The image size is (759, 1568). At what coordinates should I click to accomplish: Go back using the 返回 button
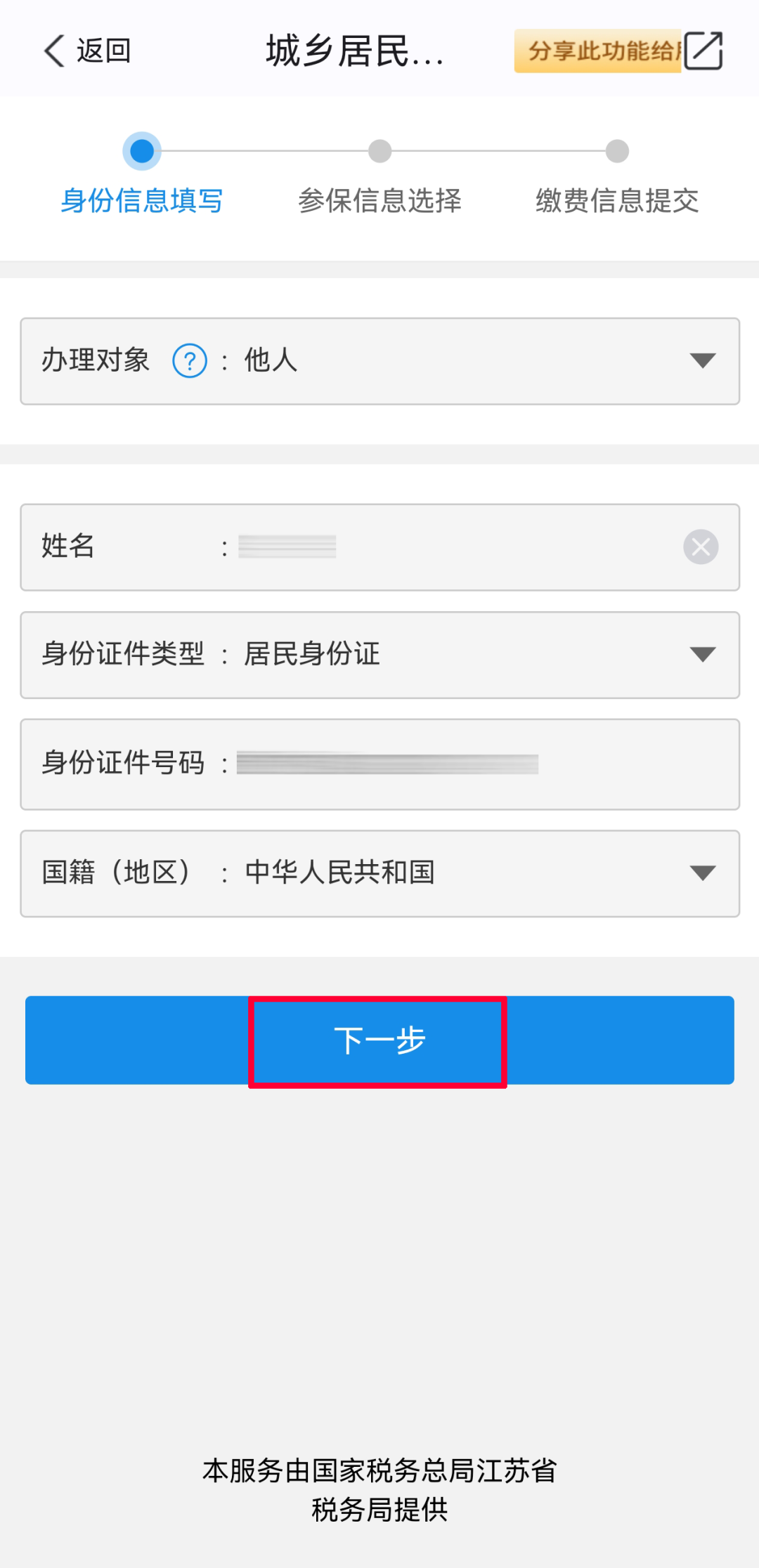click(x=87, y=51)
